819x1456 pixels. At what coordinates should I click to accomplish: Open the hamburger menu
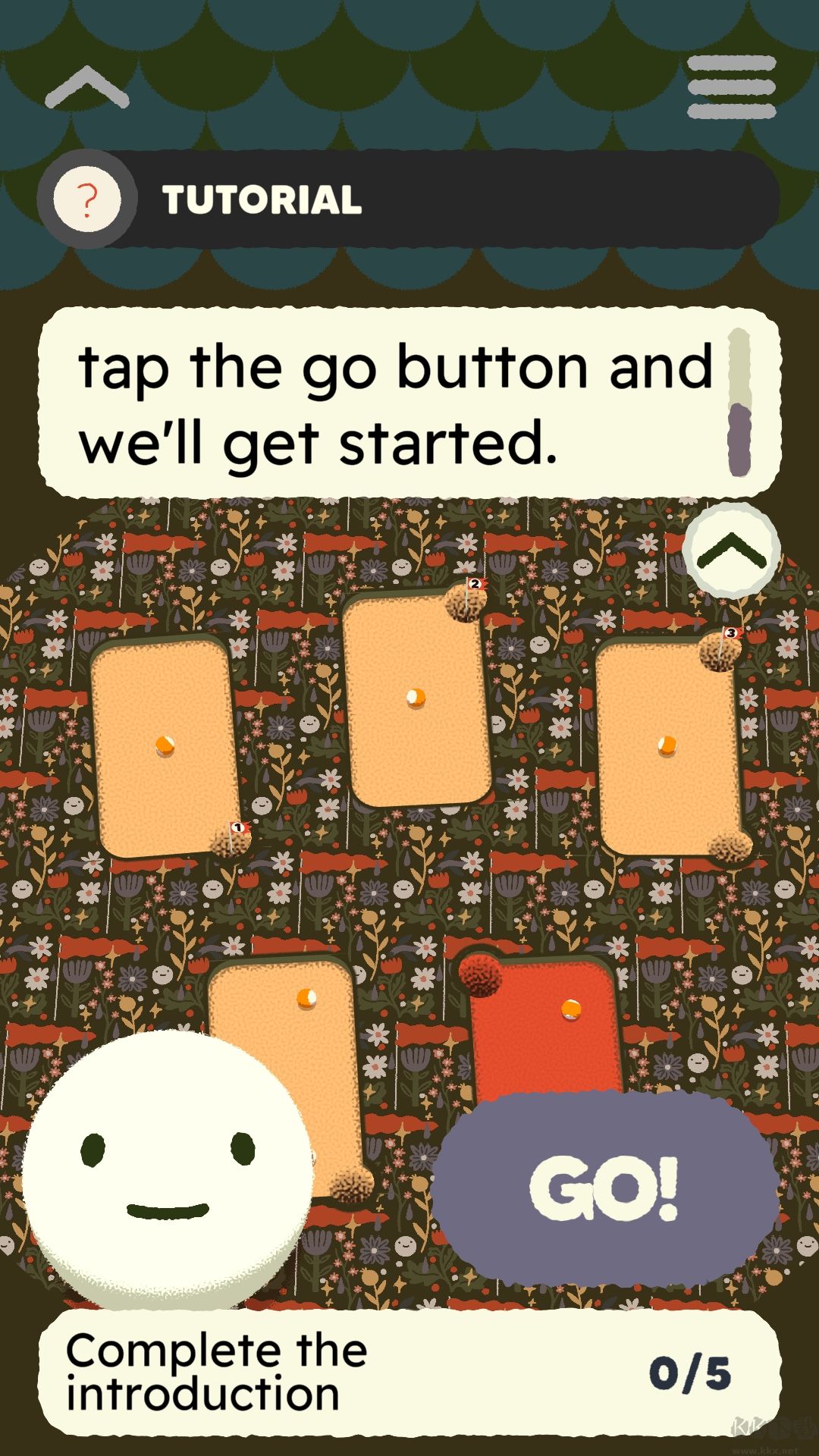(731, 87)
